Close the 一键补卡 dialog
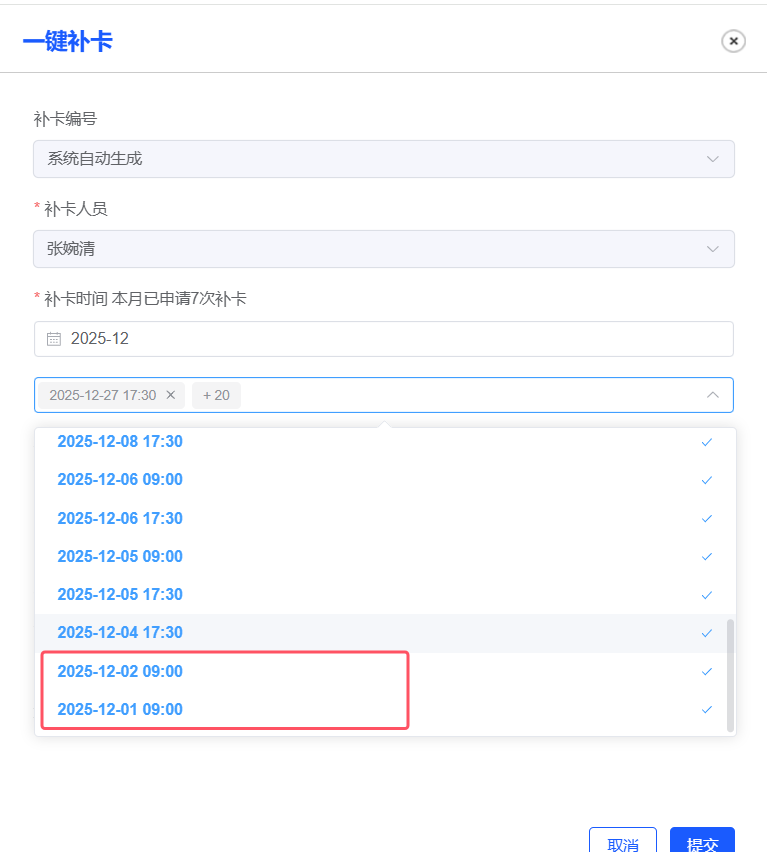Screen dimensions: 767x852 click(x=733, y=41)
